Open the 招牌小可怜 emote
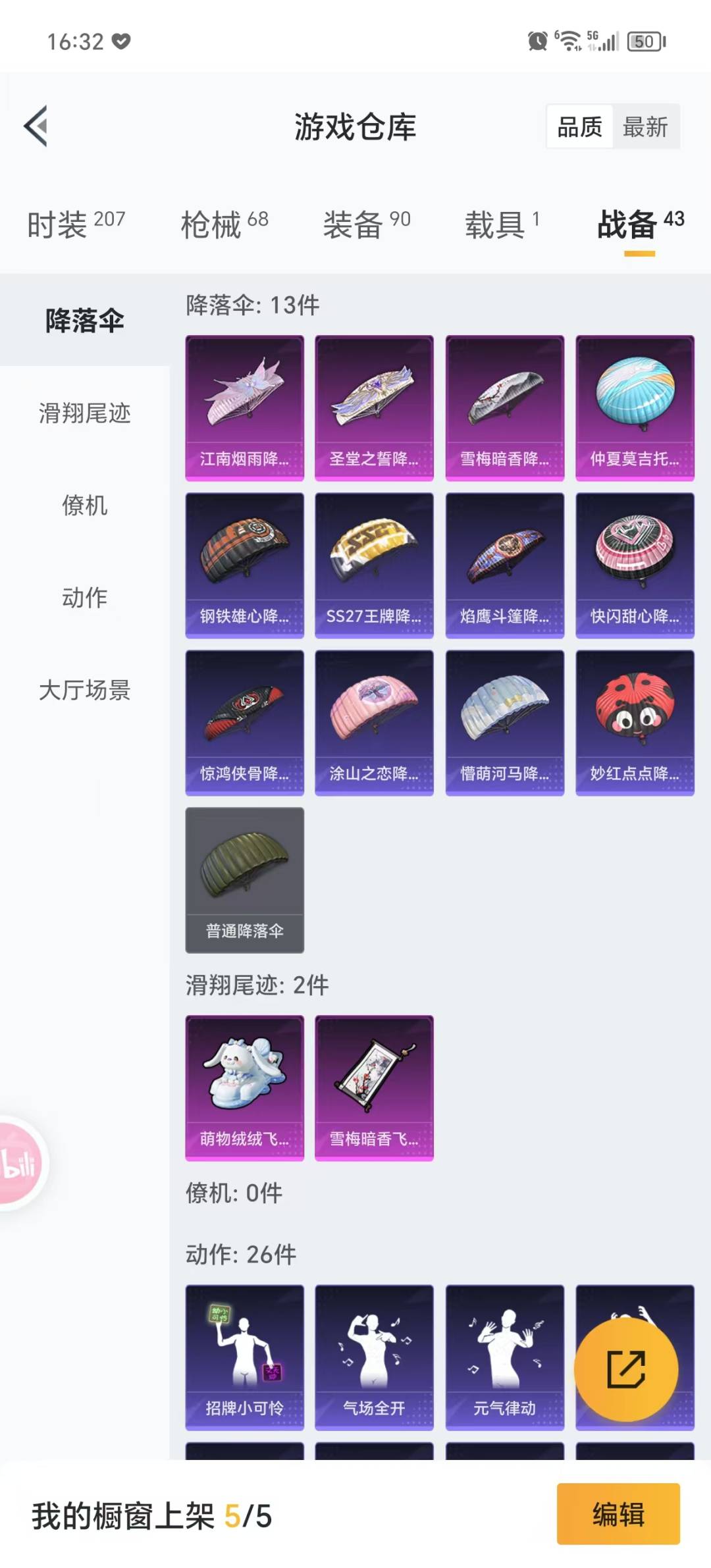 click(244, 1357)
